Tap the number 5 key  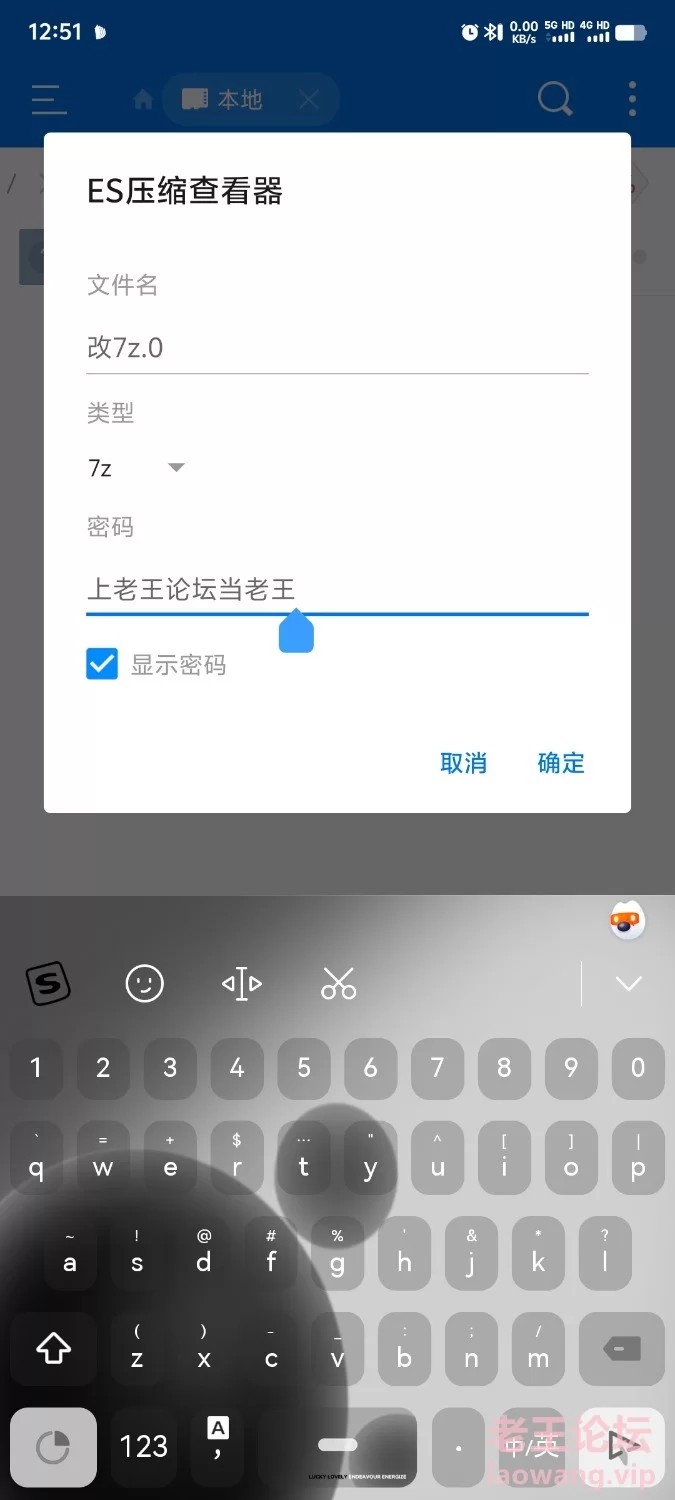click(x=304, y=1068)
